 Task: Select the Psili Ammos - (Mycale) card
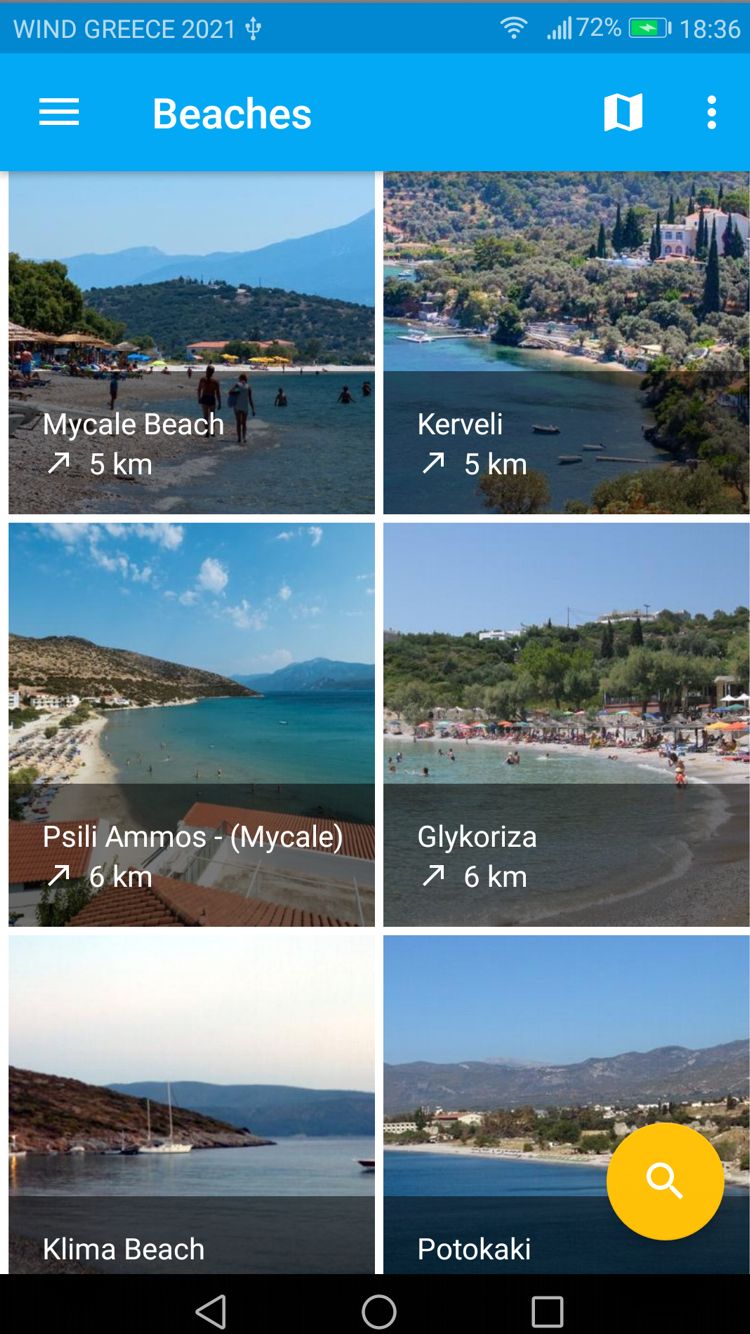191,725
